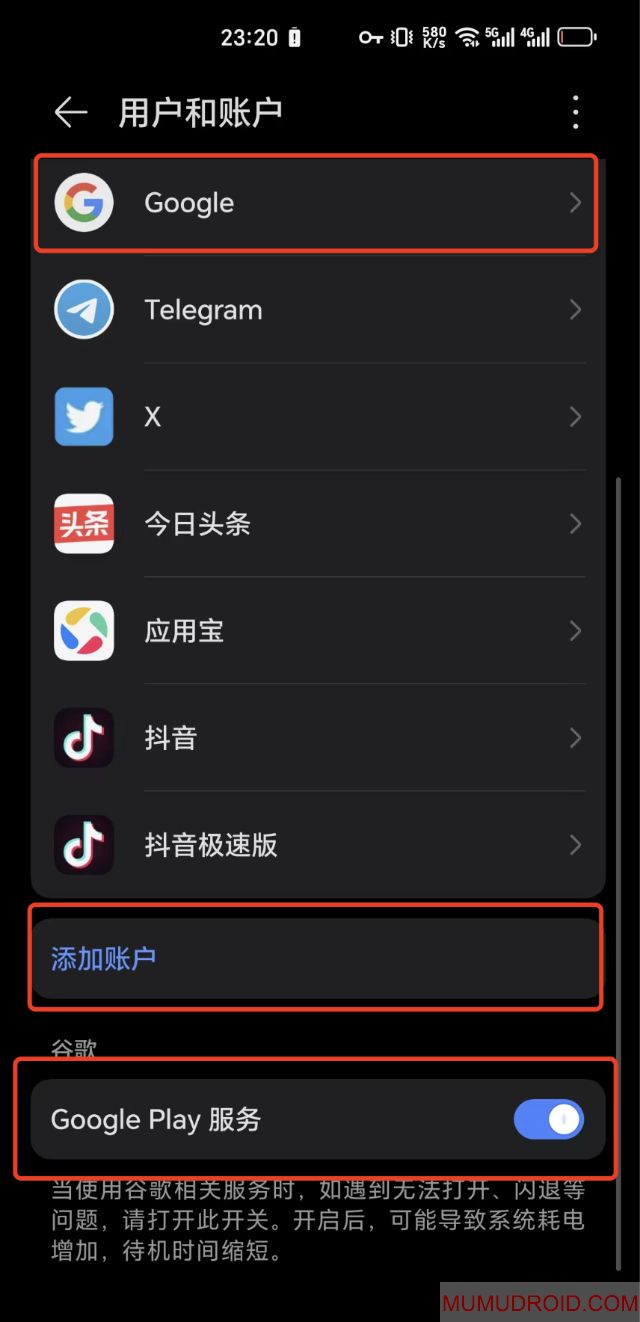
Task: Open the three-dot overflow menu
Action: 575,112
